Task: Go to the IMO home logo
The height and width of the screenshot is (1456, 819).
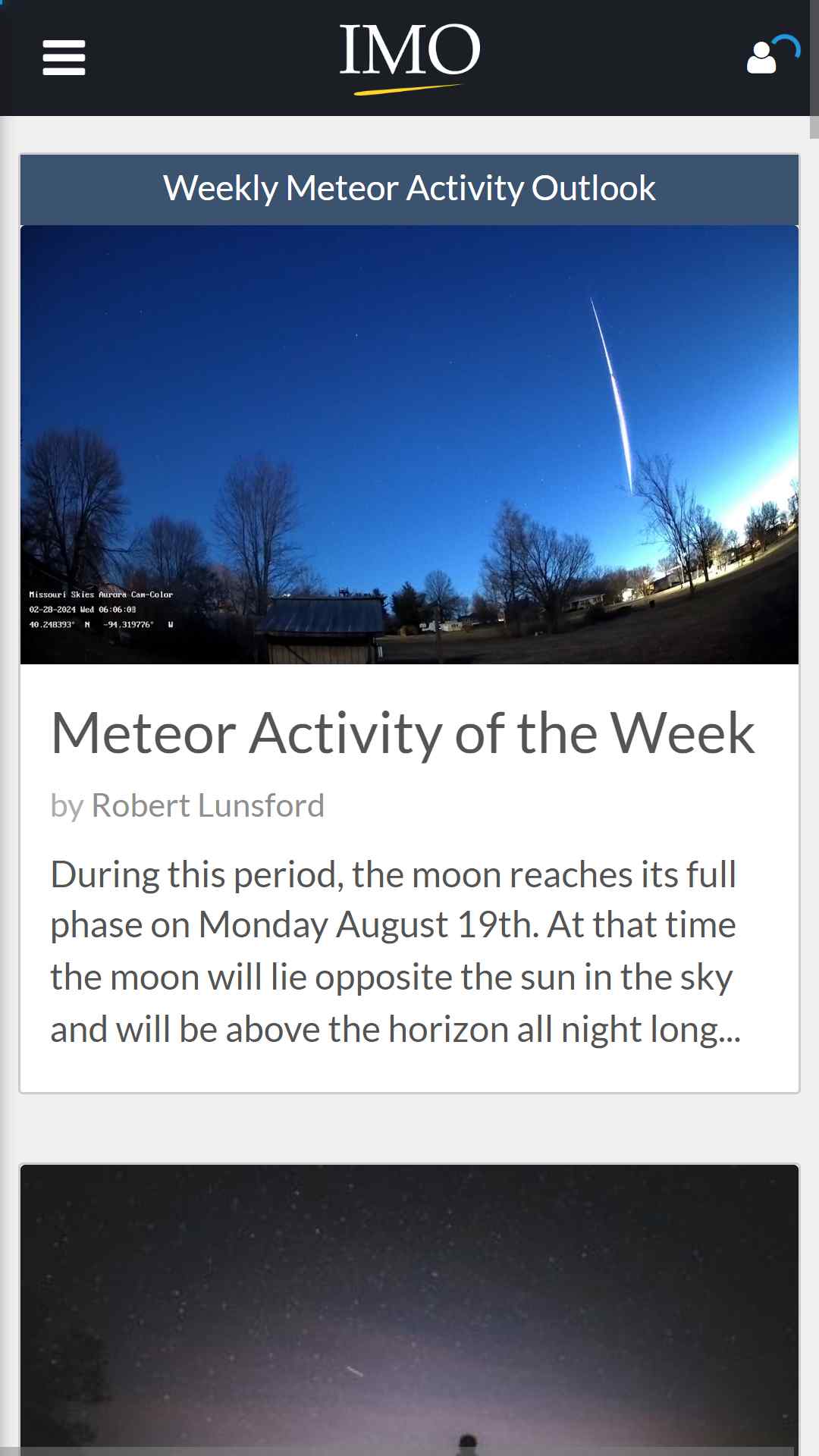Action: pyautogui.click(x=409, y=57)
